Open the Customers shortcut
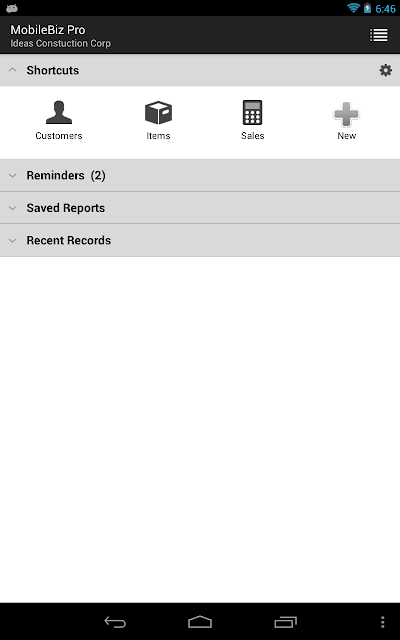Image resolution: width=400 pixels, height=640 pixels. (x=59, y=120)
